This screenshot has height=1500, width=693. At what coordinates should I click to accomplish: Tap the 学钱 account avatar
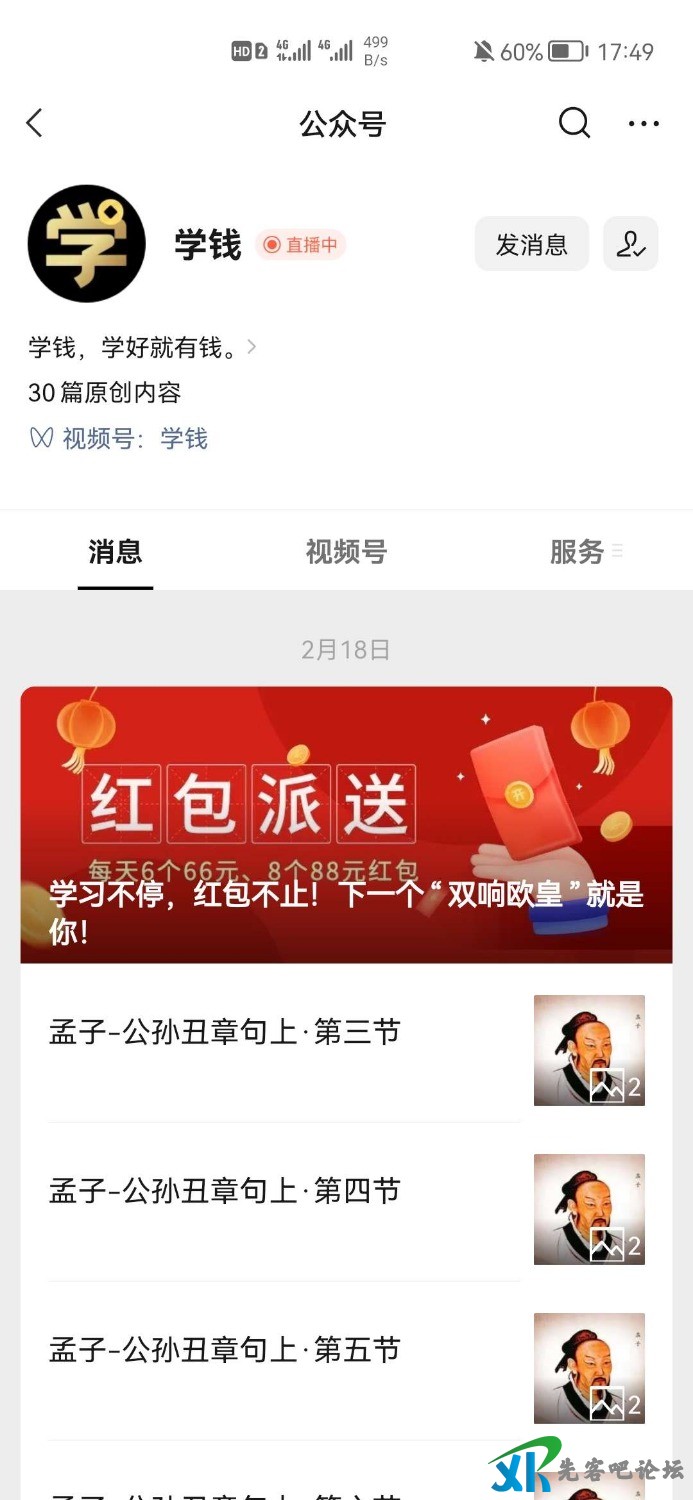pyautogui.click(x=87, y=244)
